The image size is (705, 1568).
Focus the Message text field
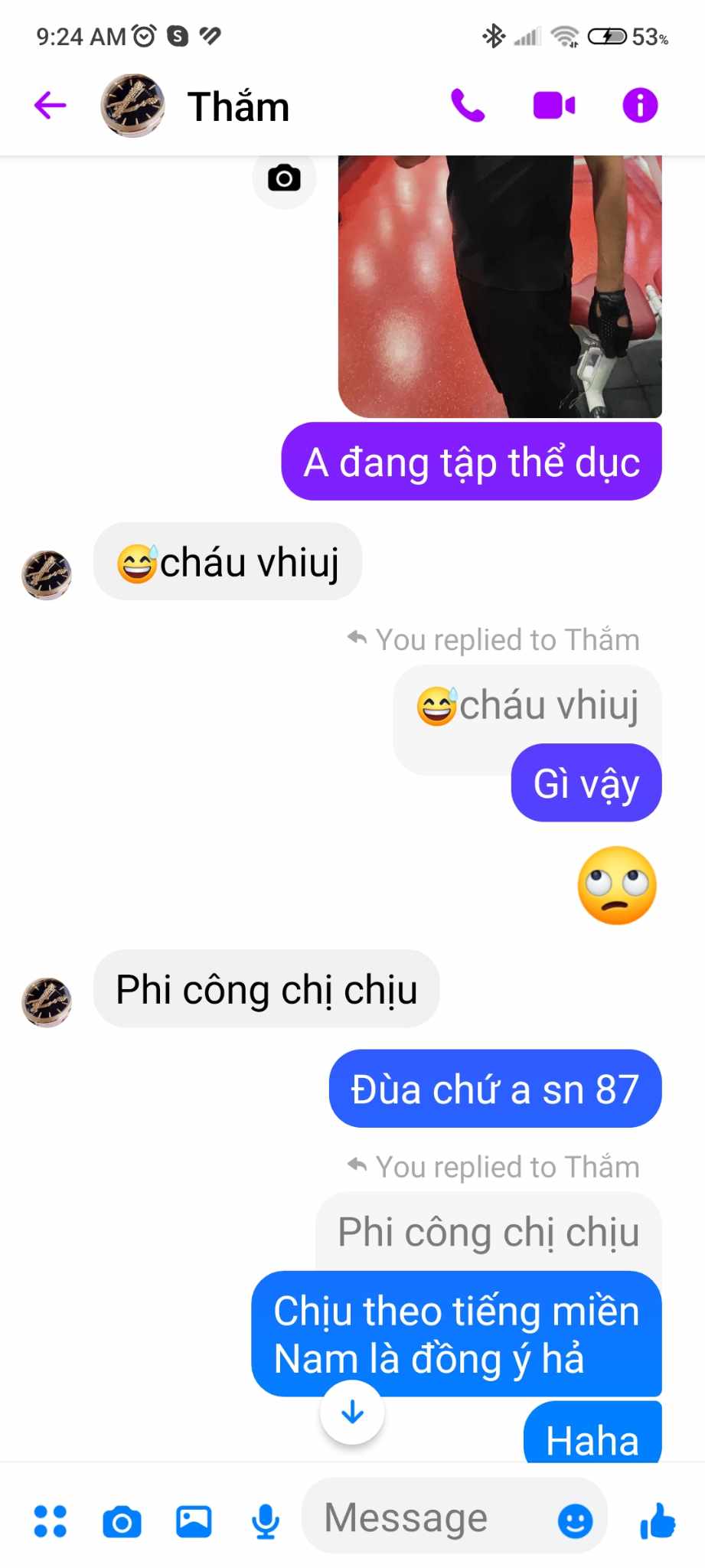click(429, 1517)
